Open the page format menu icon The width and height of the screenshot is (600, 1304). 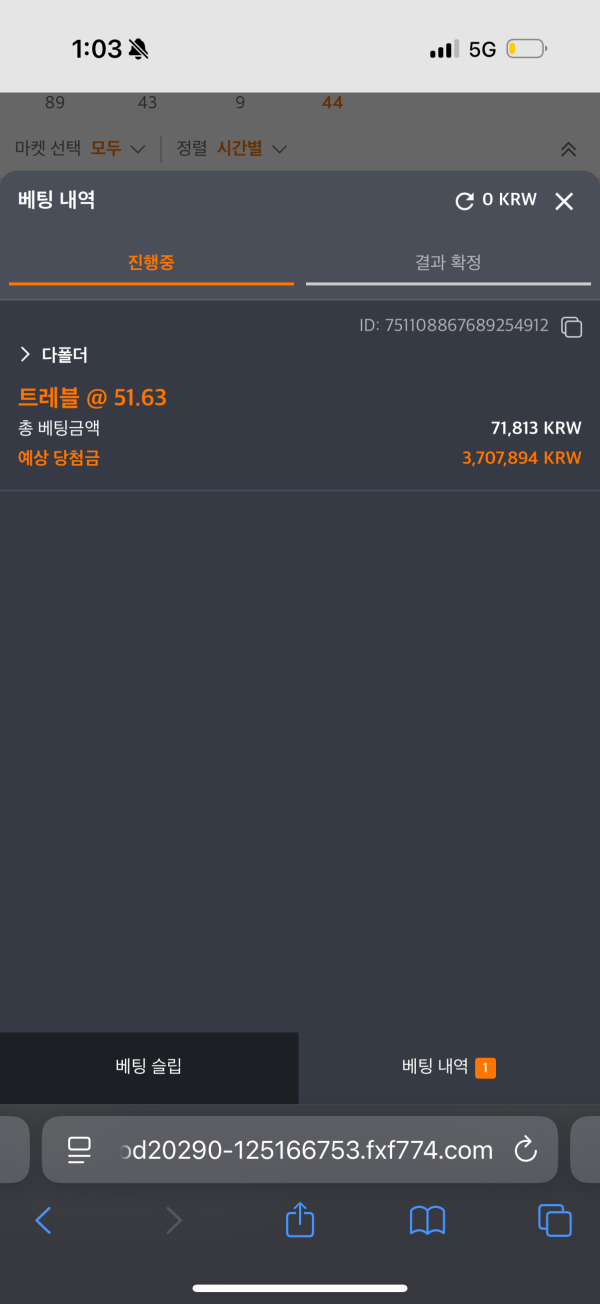click(x=79, y=1150)
